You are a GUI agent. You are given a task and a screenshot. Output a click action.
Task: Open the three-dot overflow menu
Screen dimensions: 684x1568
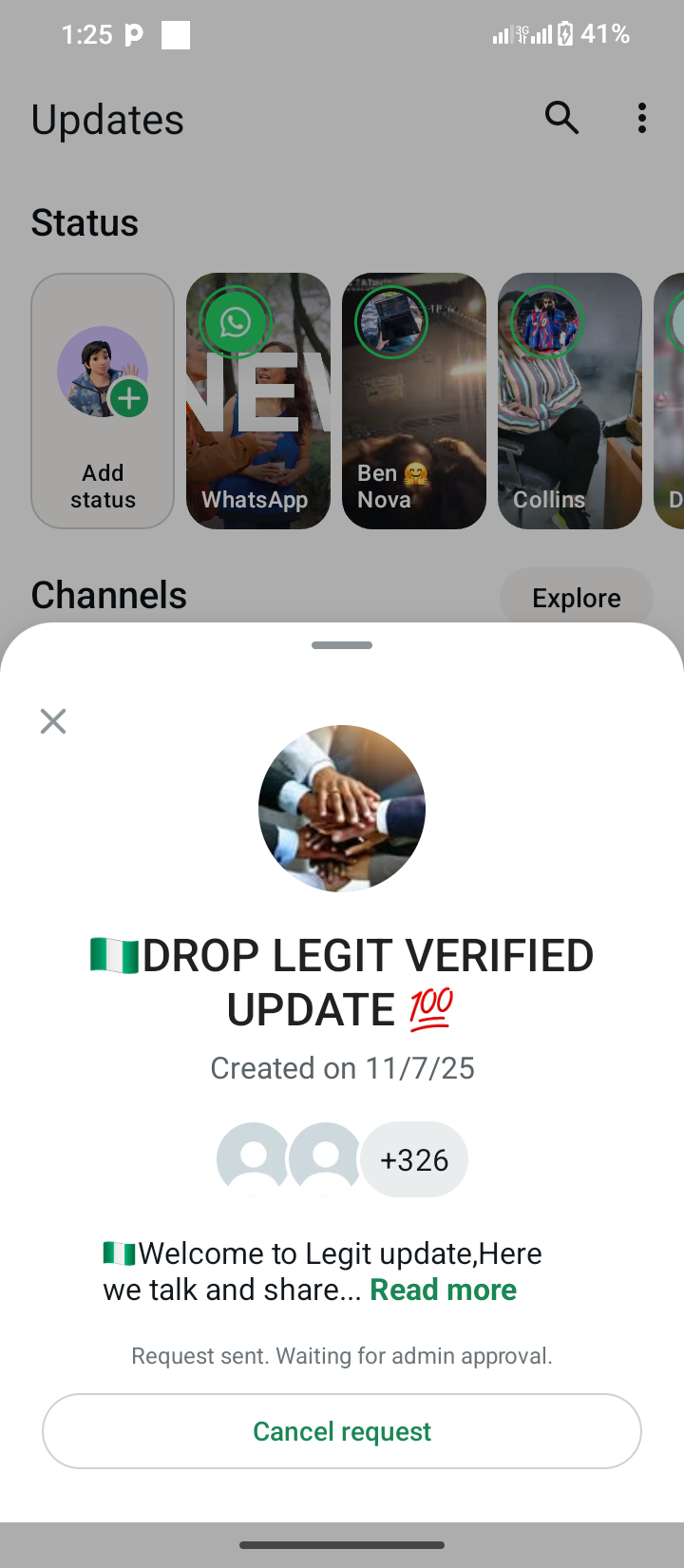tap(642, 118)
